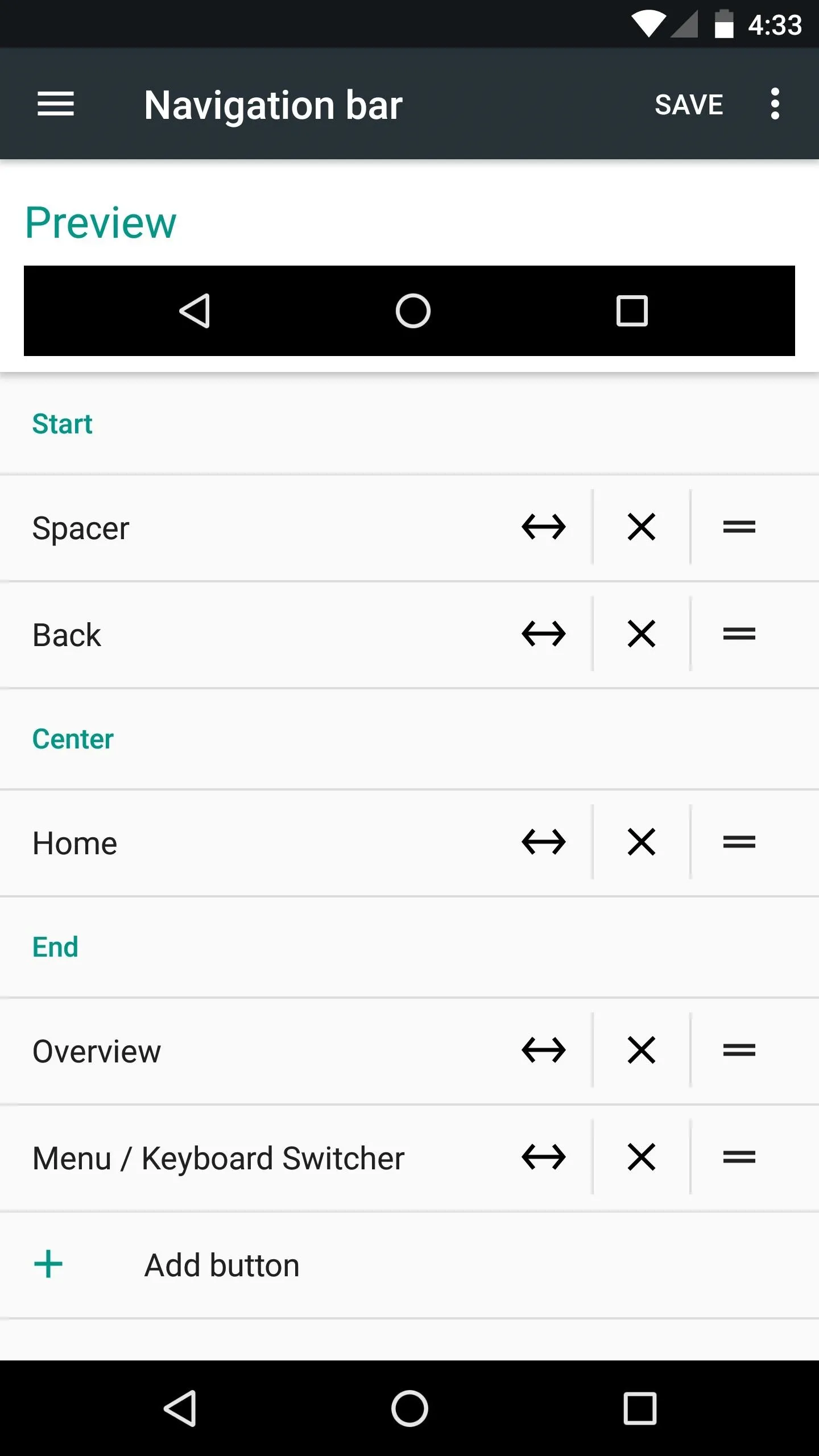This screenshot has height=1456, width=819.
Task: Add a new button to the bar
Action: [409, 1265]
